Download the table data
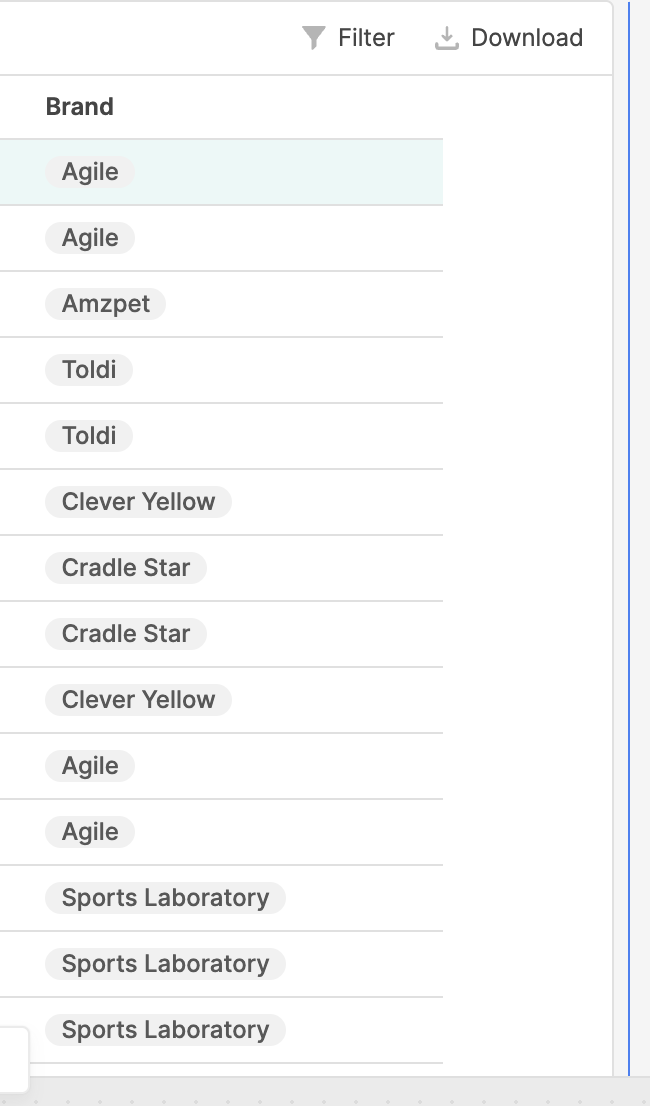 [x=509, y=37]
